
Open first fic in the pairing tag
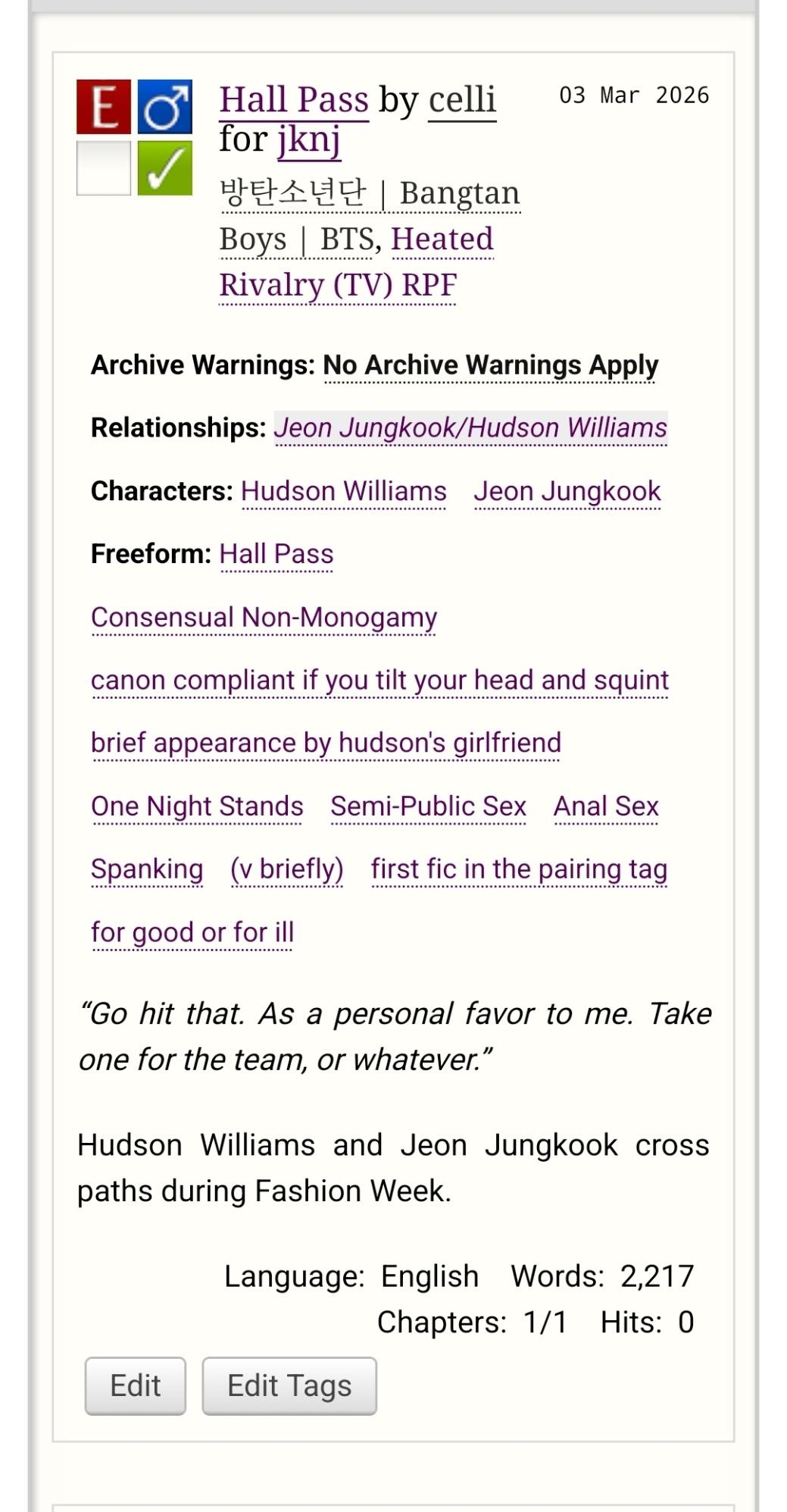click(x=519, y=869)
